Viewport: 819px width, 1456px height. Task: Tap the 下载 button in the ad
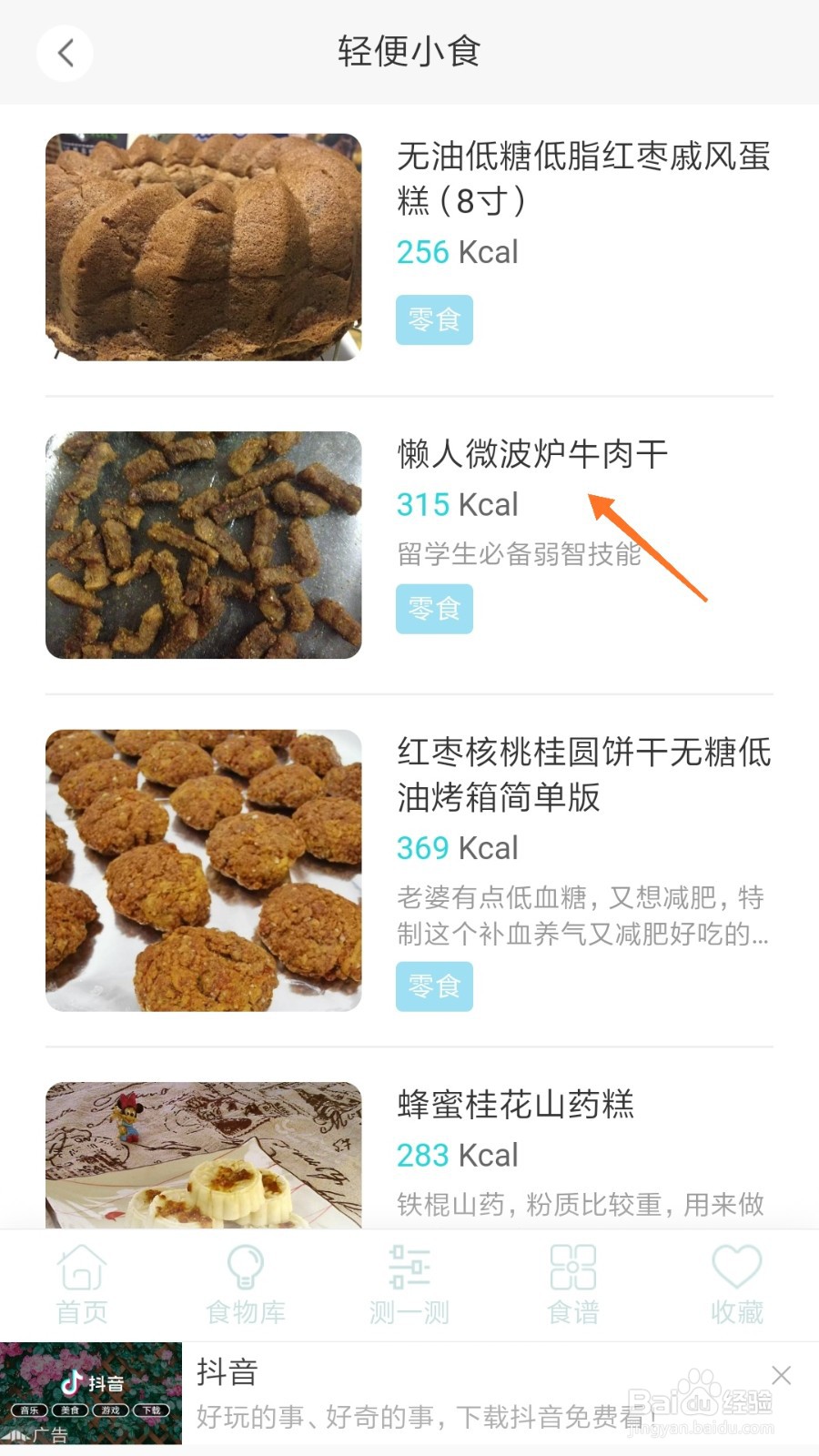tap(150, 1410)
